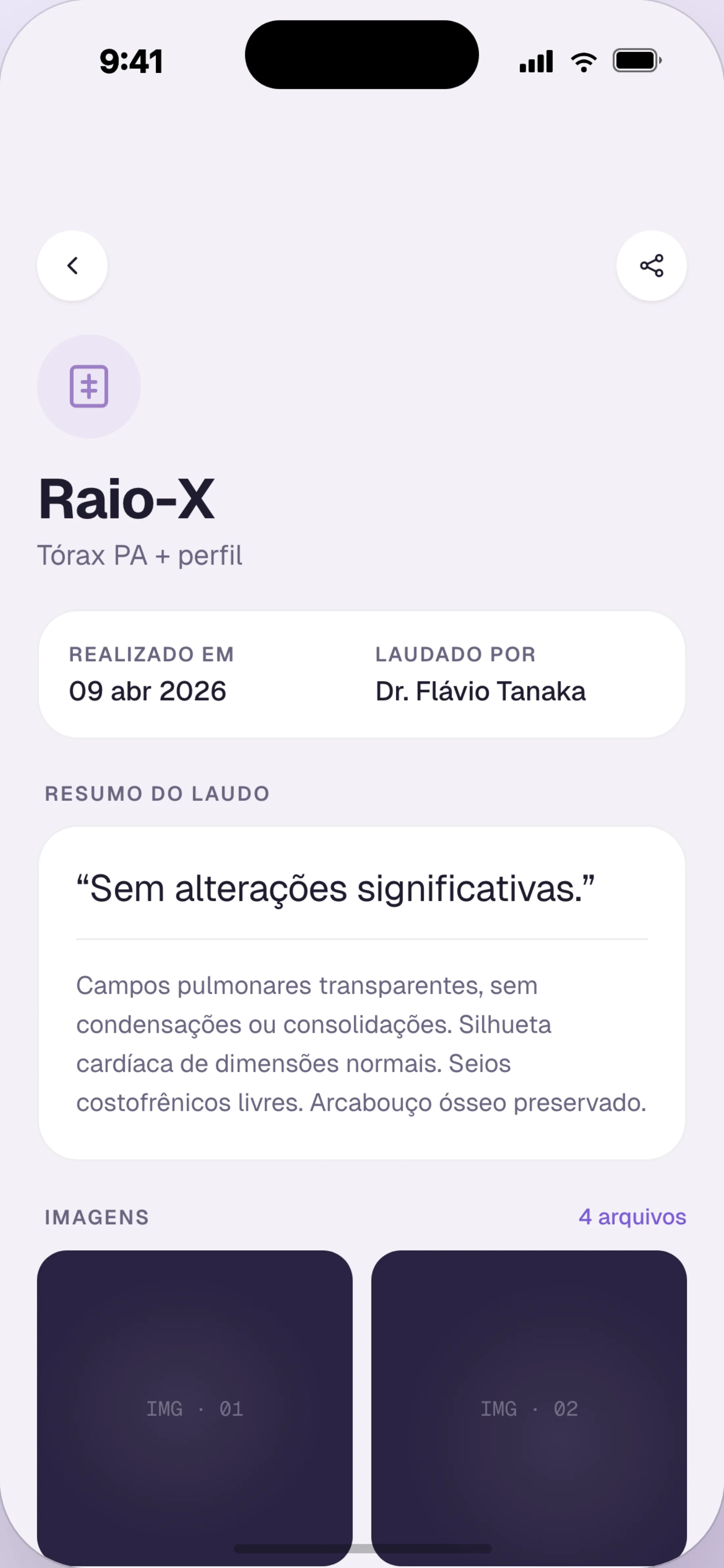Click the exam document icon badge

(90, 386)
